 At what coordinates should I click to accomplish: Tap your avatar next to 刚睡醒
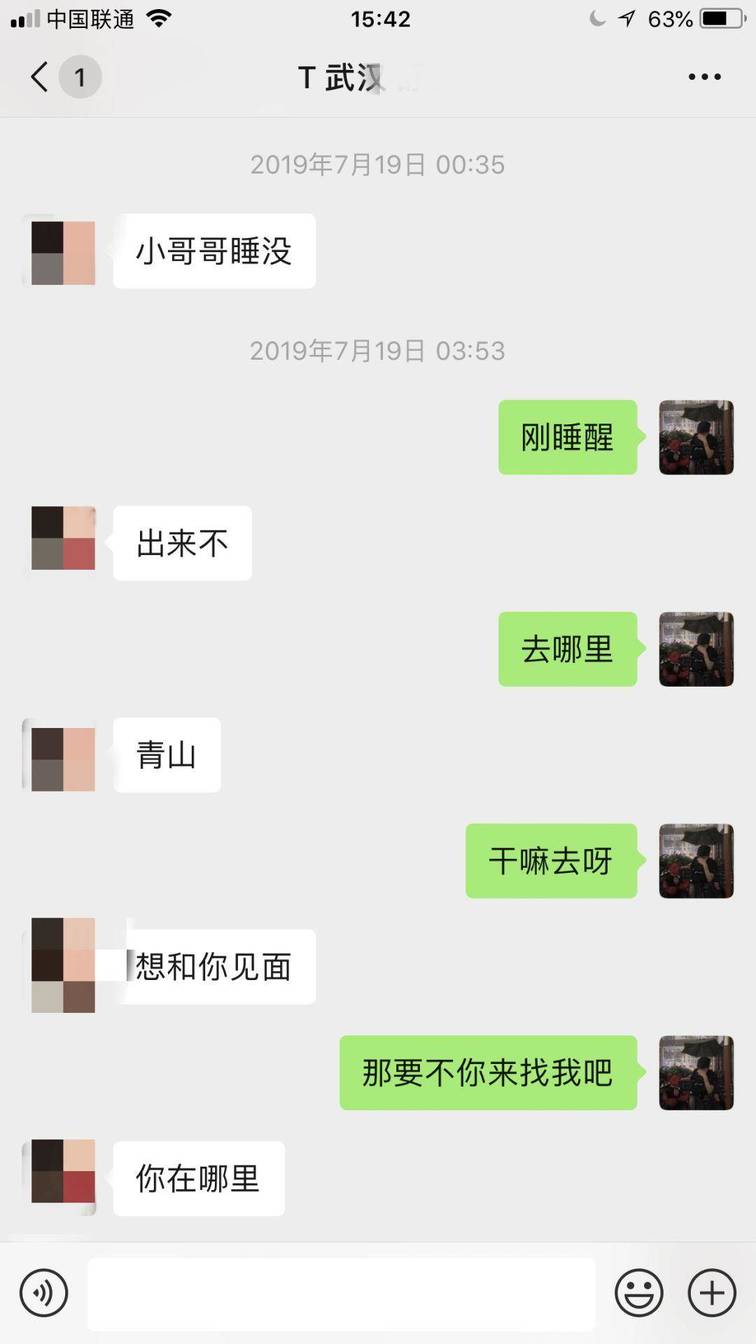[696, 437]
